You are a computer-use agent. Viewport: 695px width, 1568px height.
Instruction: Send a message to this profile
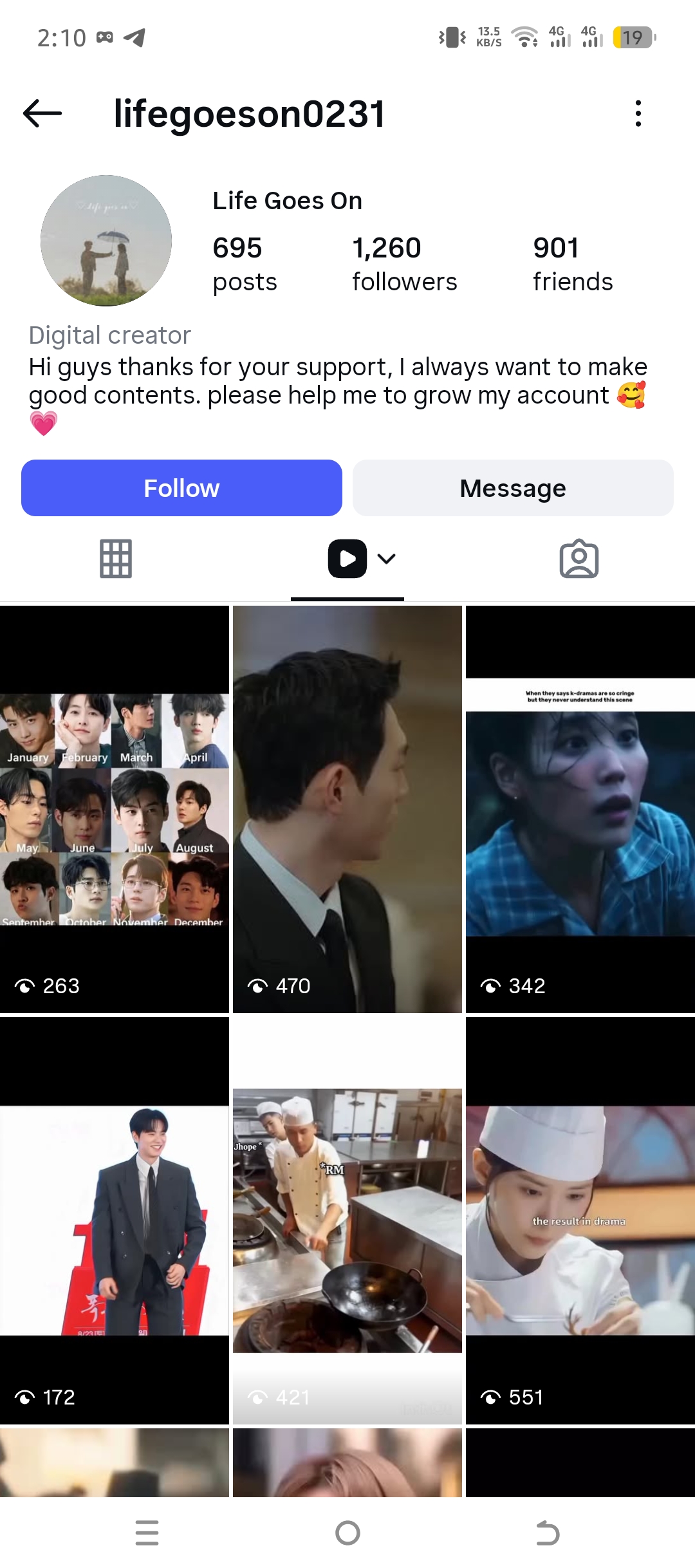(513, 488)
